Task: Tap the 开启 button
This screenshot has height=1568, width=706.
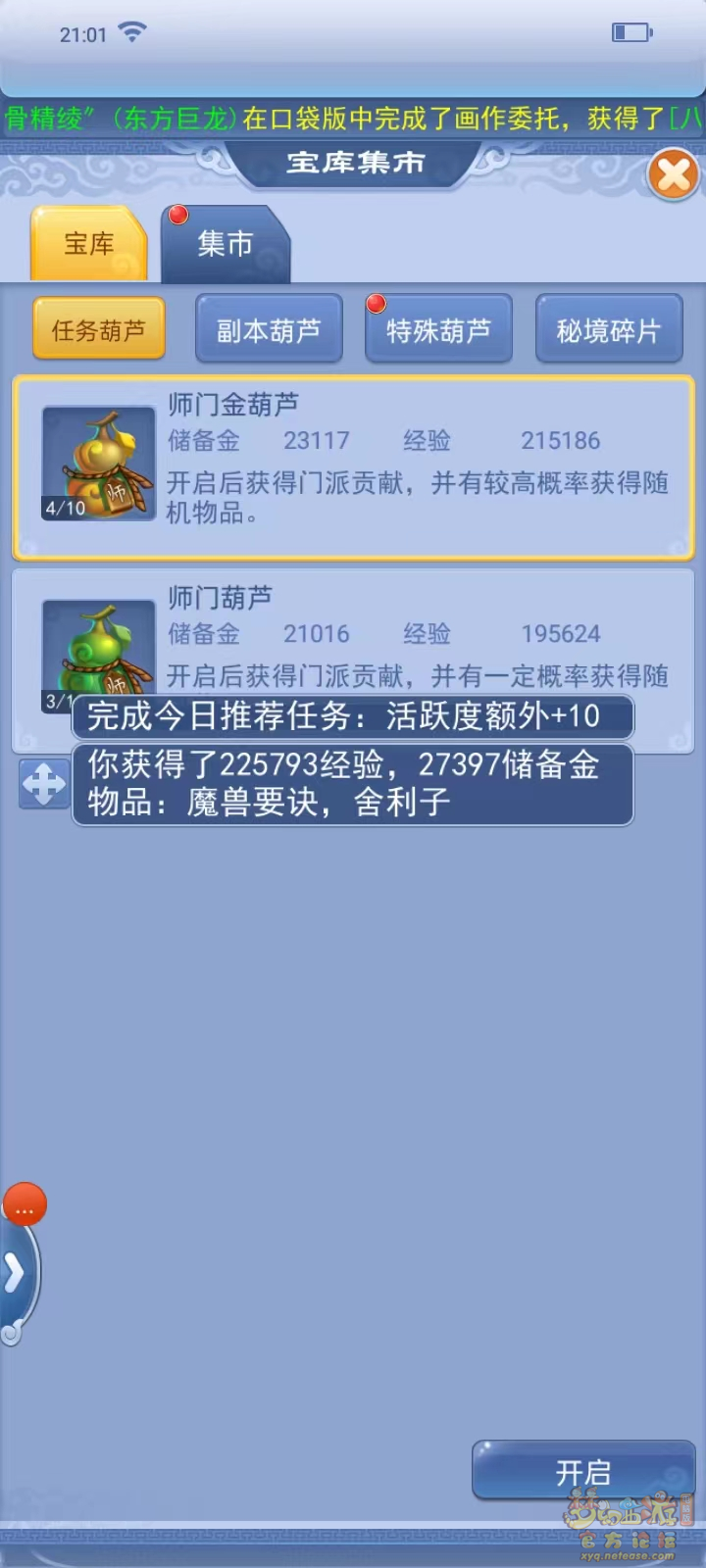Action: point(582,1471)
